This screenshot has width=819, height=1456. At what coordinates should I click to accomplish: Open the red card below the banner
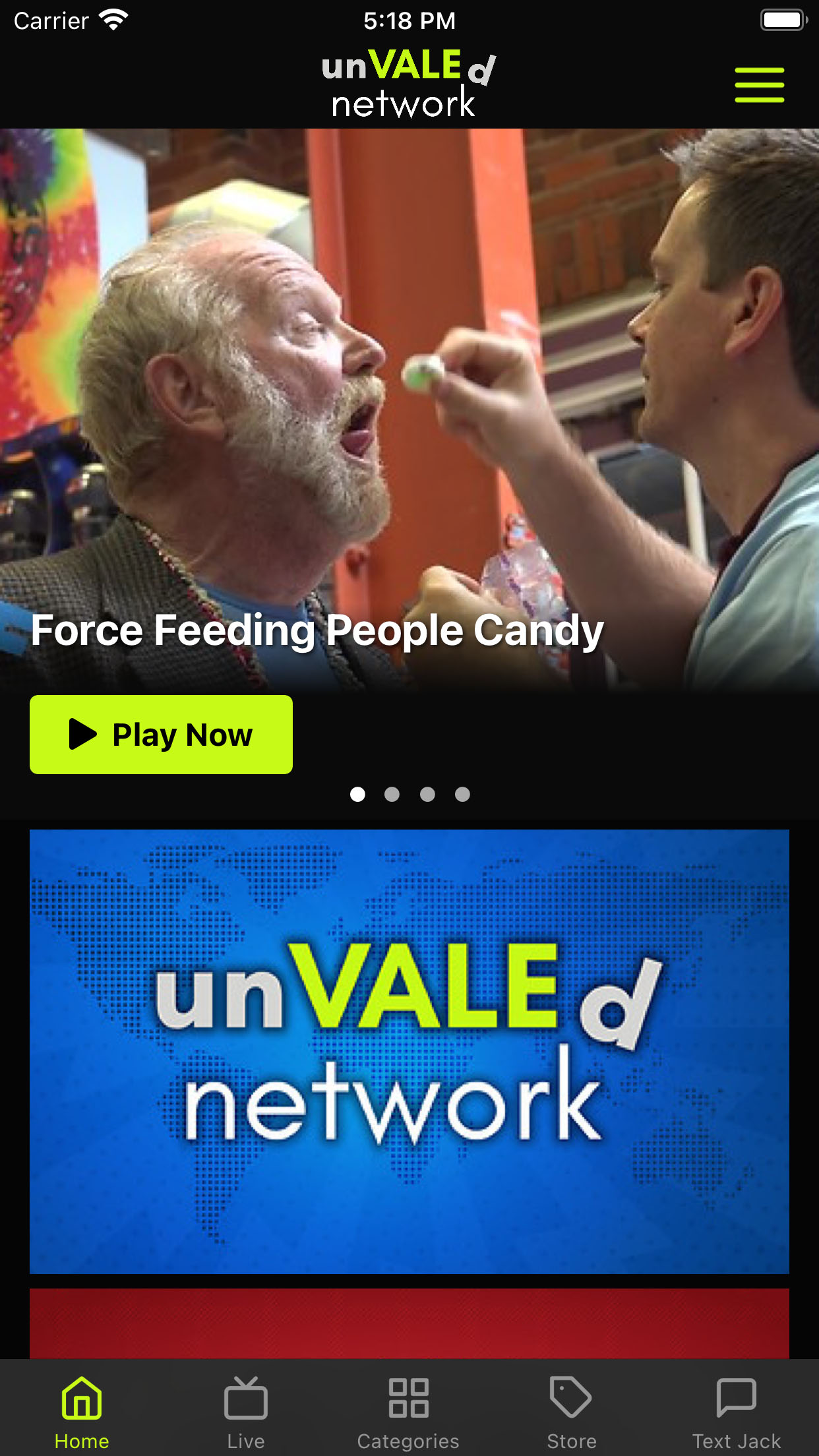(x=409, y=1323)
